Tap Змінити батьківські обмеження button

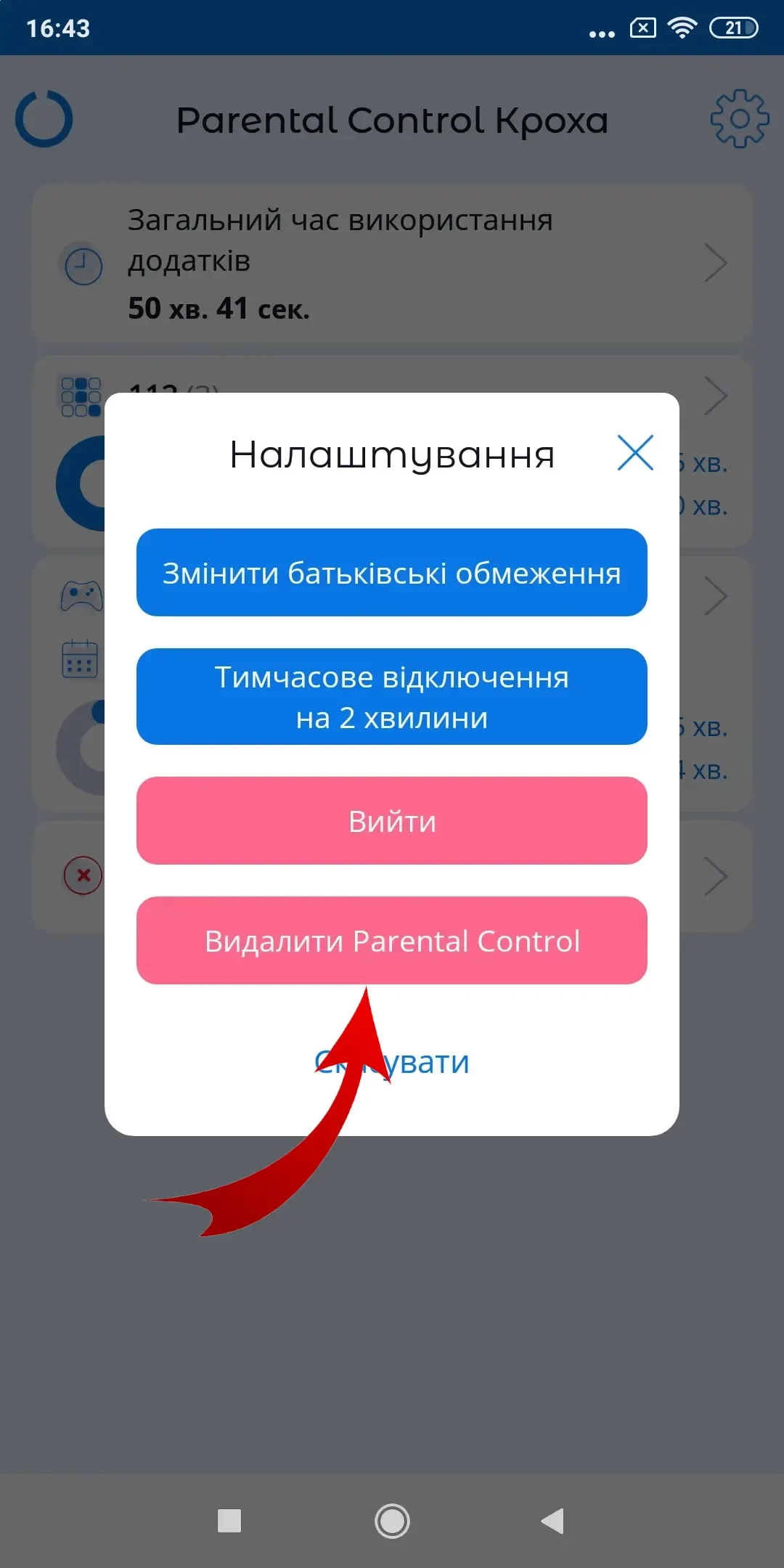pyautogui.click(x=392, y=573)
